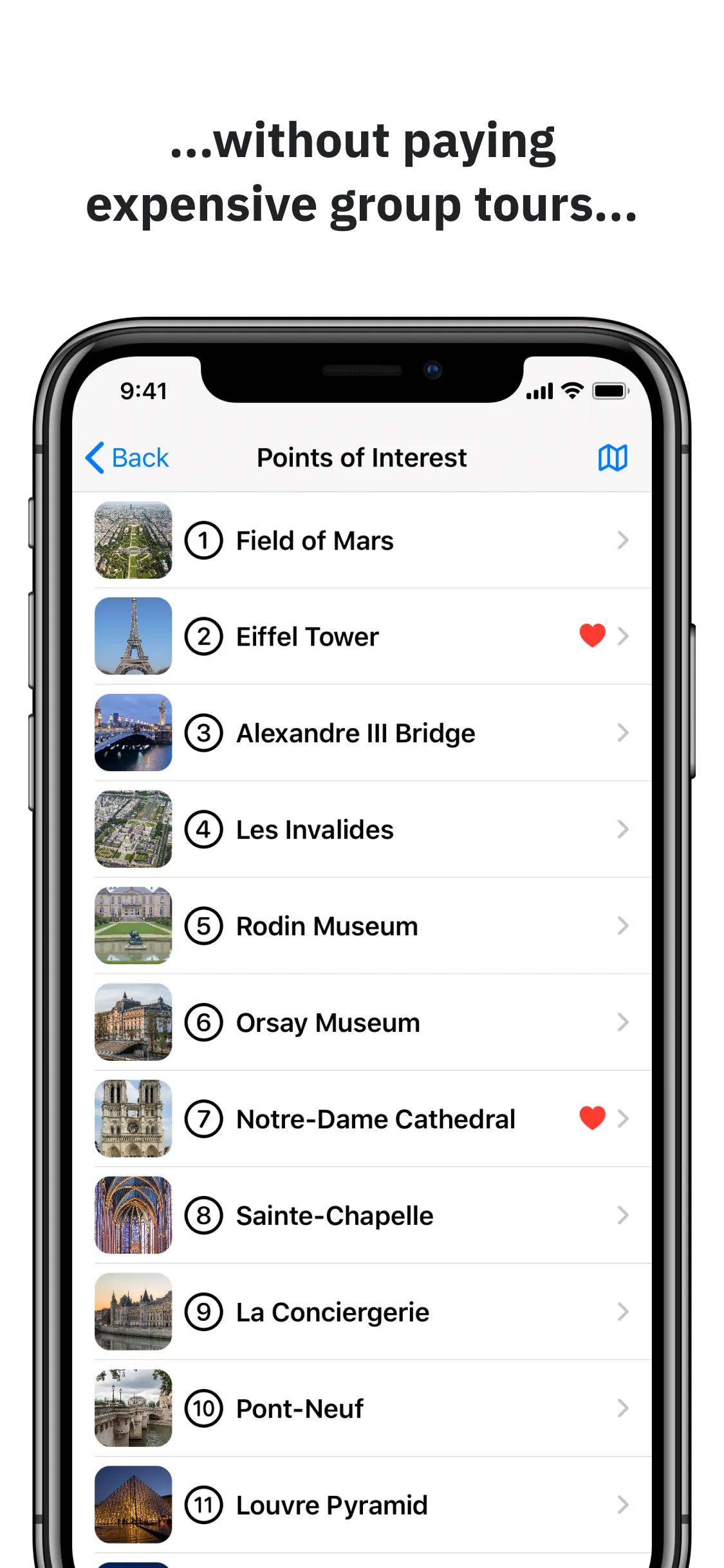Toggle the Wi-Fi status icon
Screen dimensions: 724x1568
point(570,389)
